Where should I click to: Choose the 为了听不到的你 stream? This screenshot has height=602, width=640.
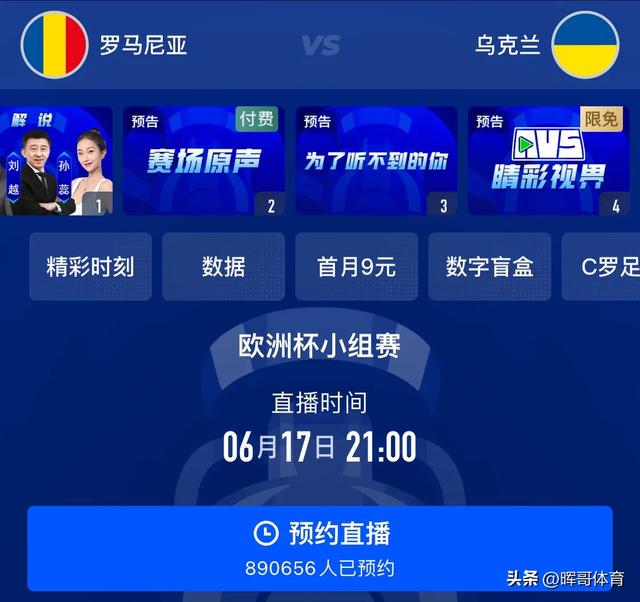pyautogui.click(x=376, y=162)
